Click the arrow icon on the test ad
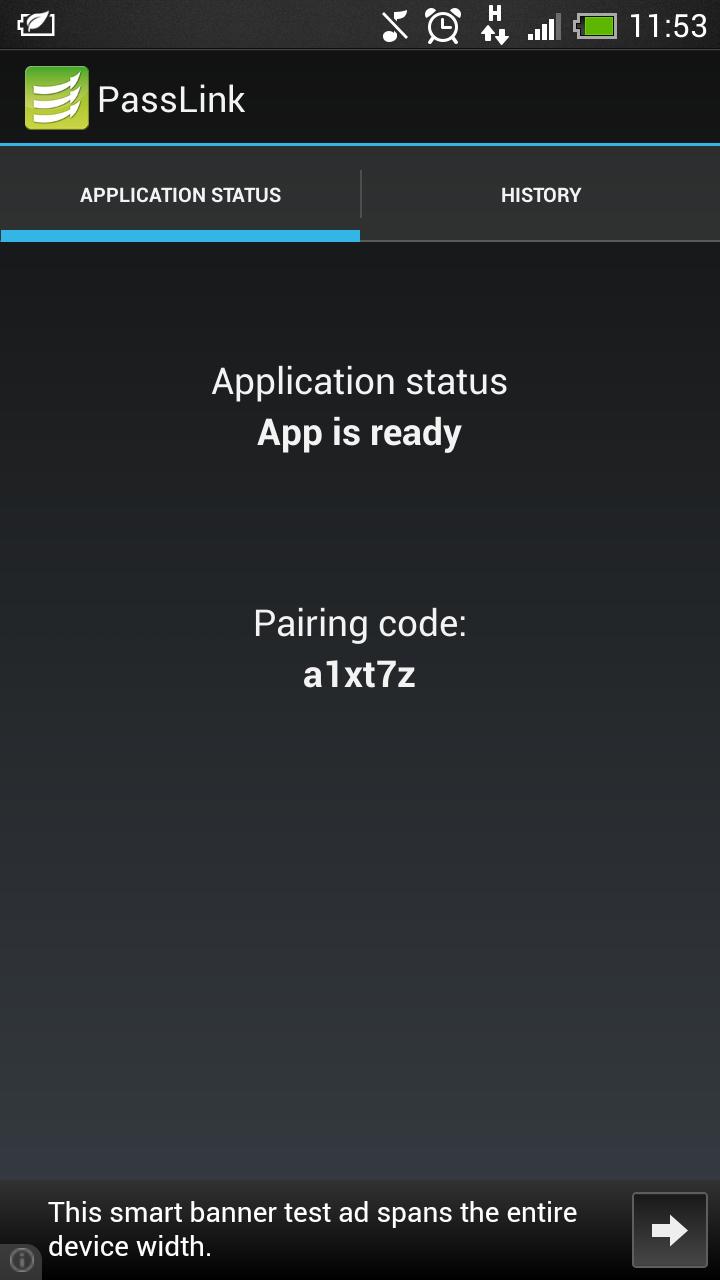This screenshot has width=720, height=1280. pyautogui.click(x=668, y=1229)
